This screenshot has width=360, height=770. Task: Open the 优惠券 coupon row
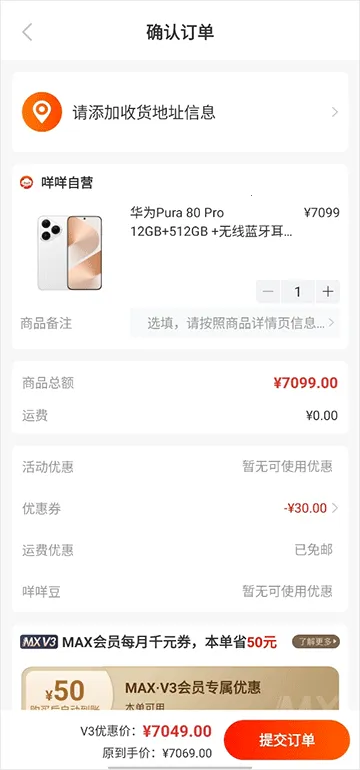click(x=180, y=508)
